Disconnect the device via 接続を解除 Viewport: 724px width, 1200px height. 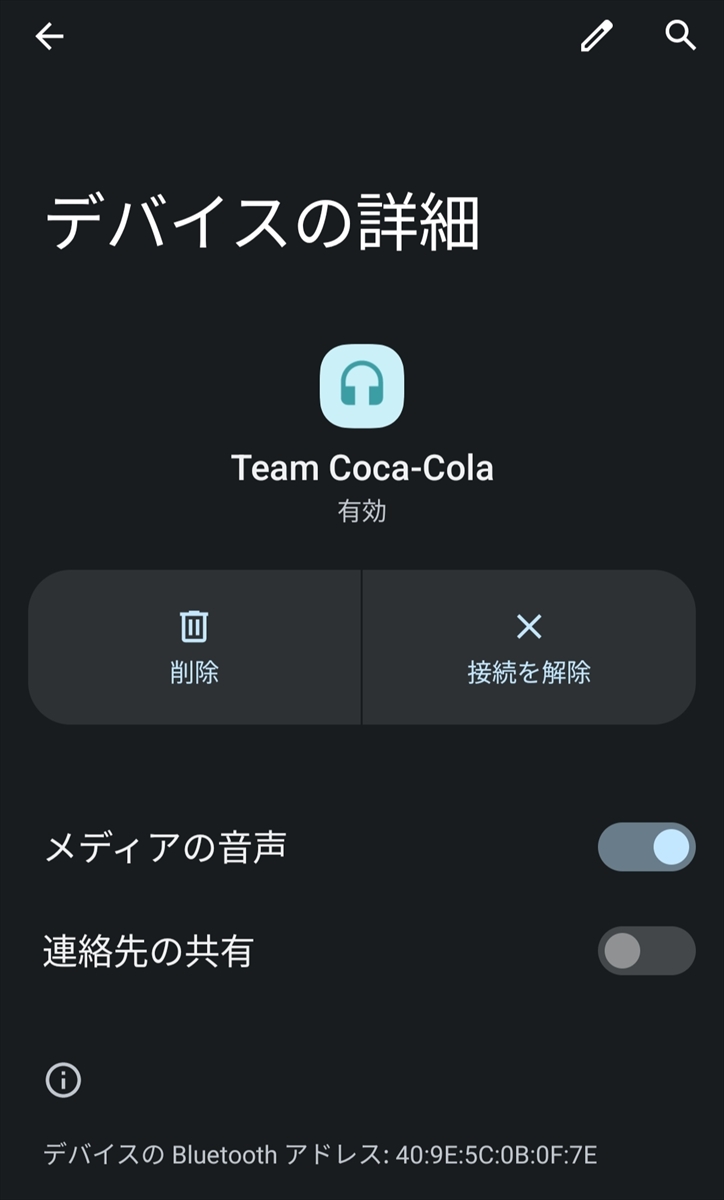point(528,647)
